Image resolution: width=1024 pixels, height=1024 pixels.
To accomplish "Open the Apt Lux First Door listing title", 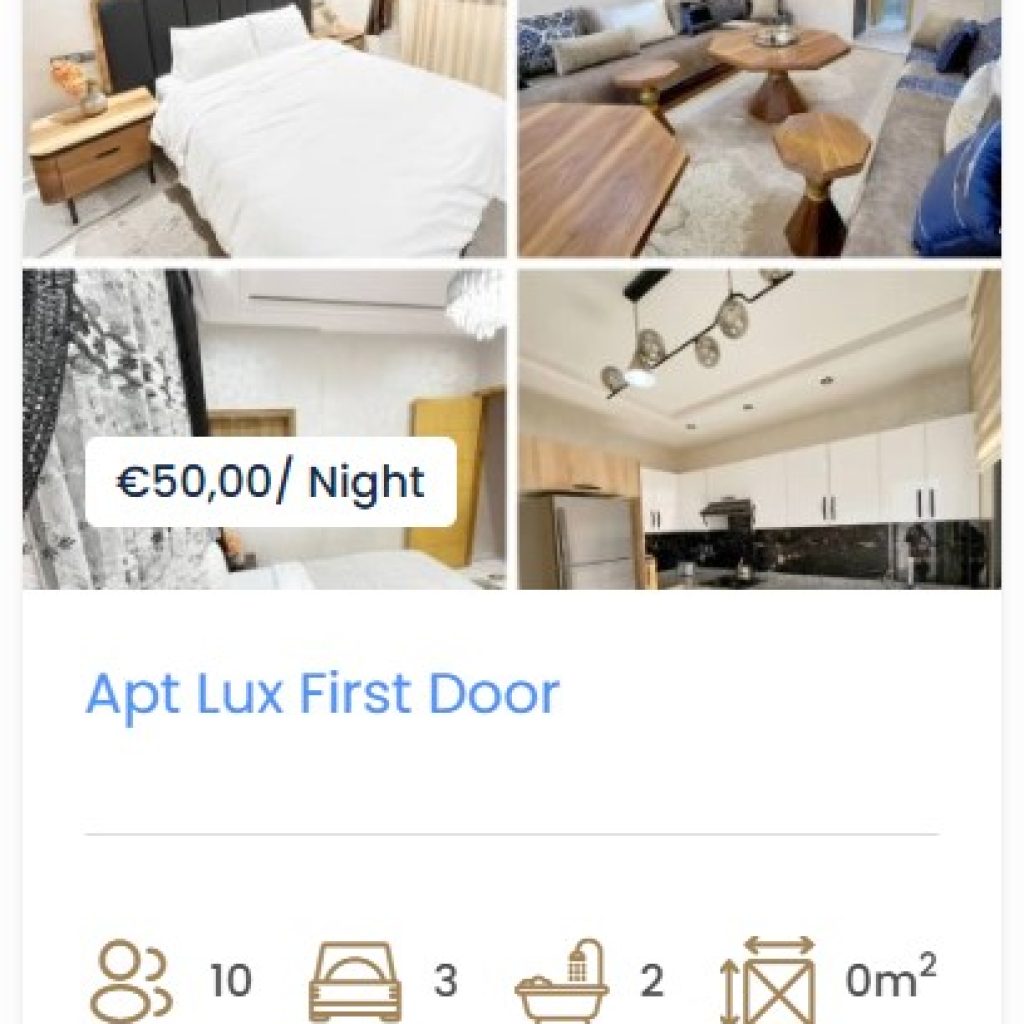I will point(322,695).
